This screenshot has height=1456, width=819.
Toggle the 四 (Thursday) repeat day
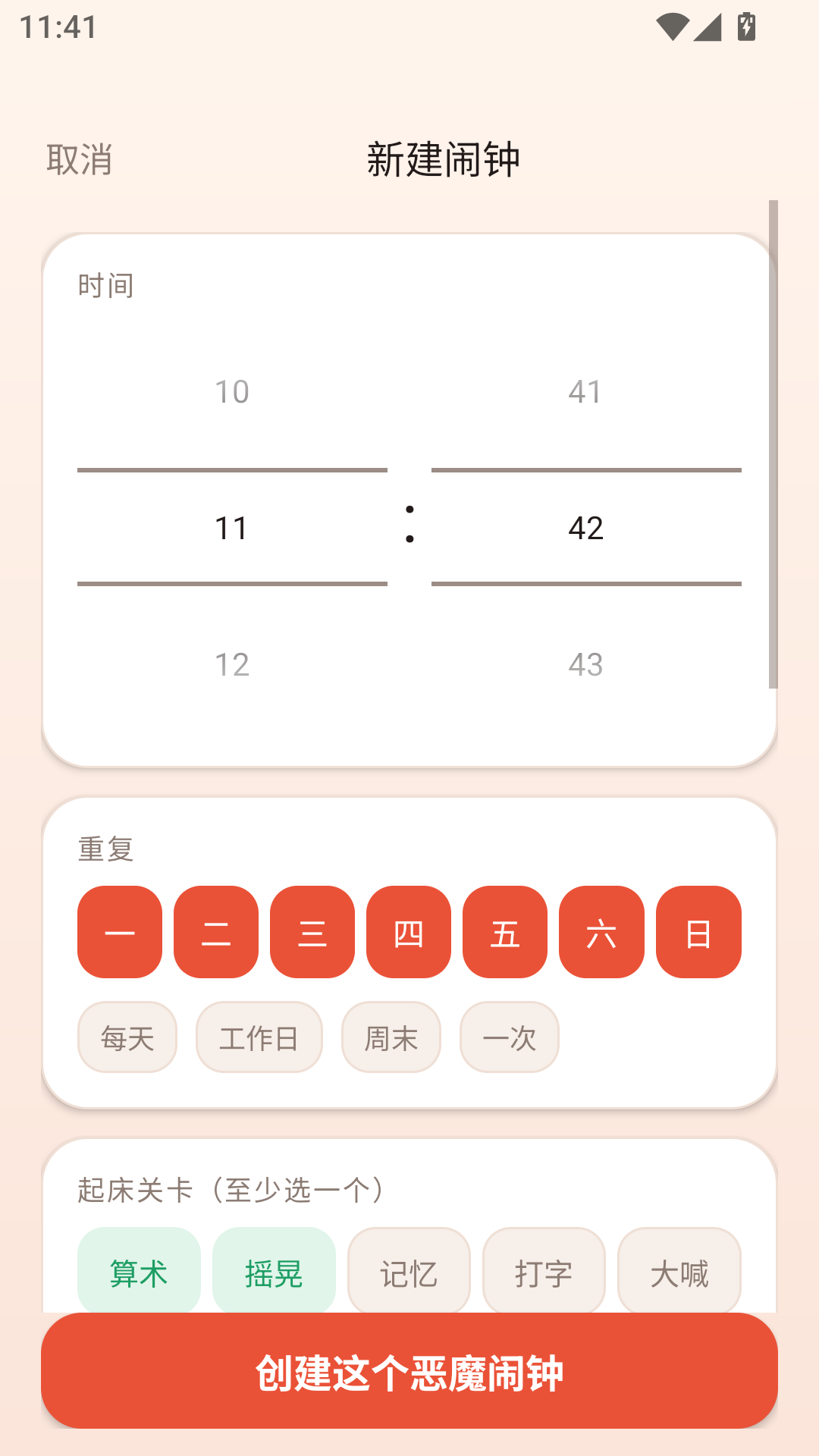(409, 932)
